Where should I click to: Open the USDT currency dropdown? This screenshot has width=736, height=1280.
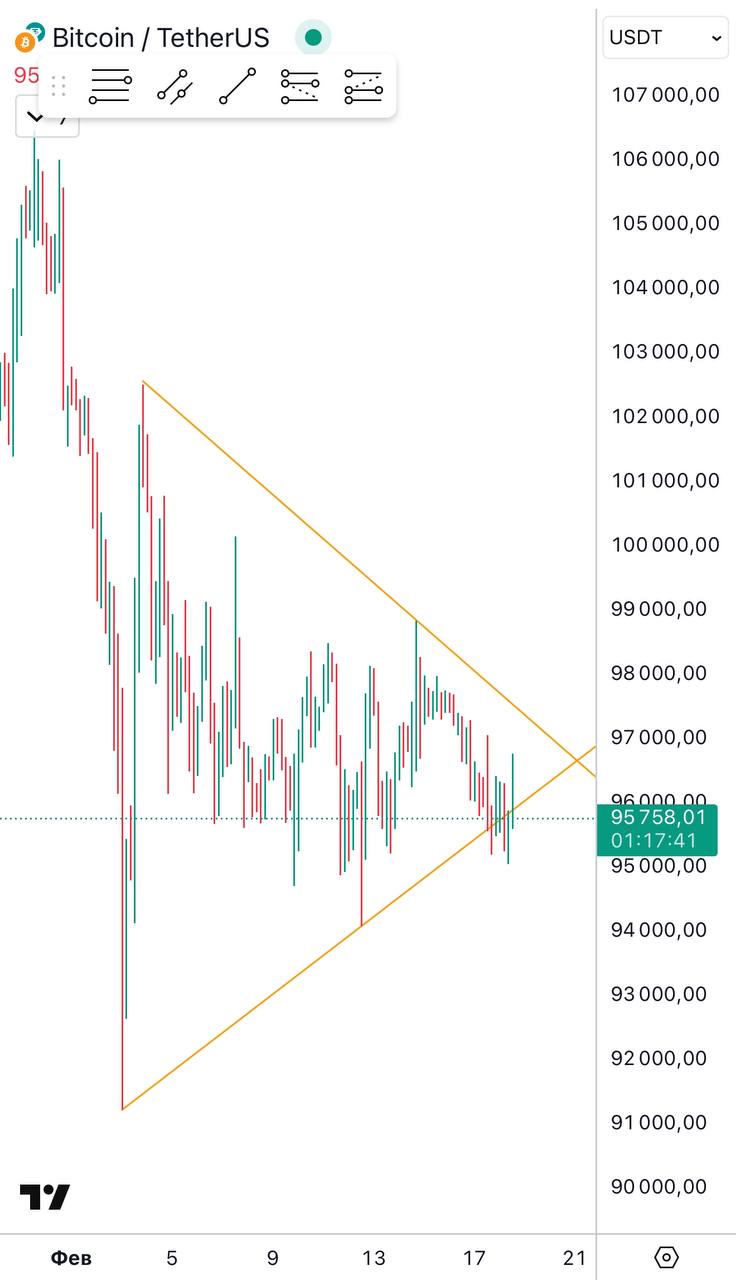tap(665, 38)
